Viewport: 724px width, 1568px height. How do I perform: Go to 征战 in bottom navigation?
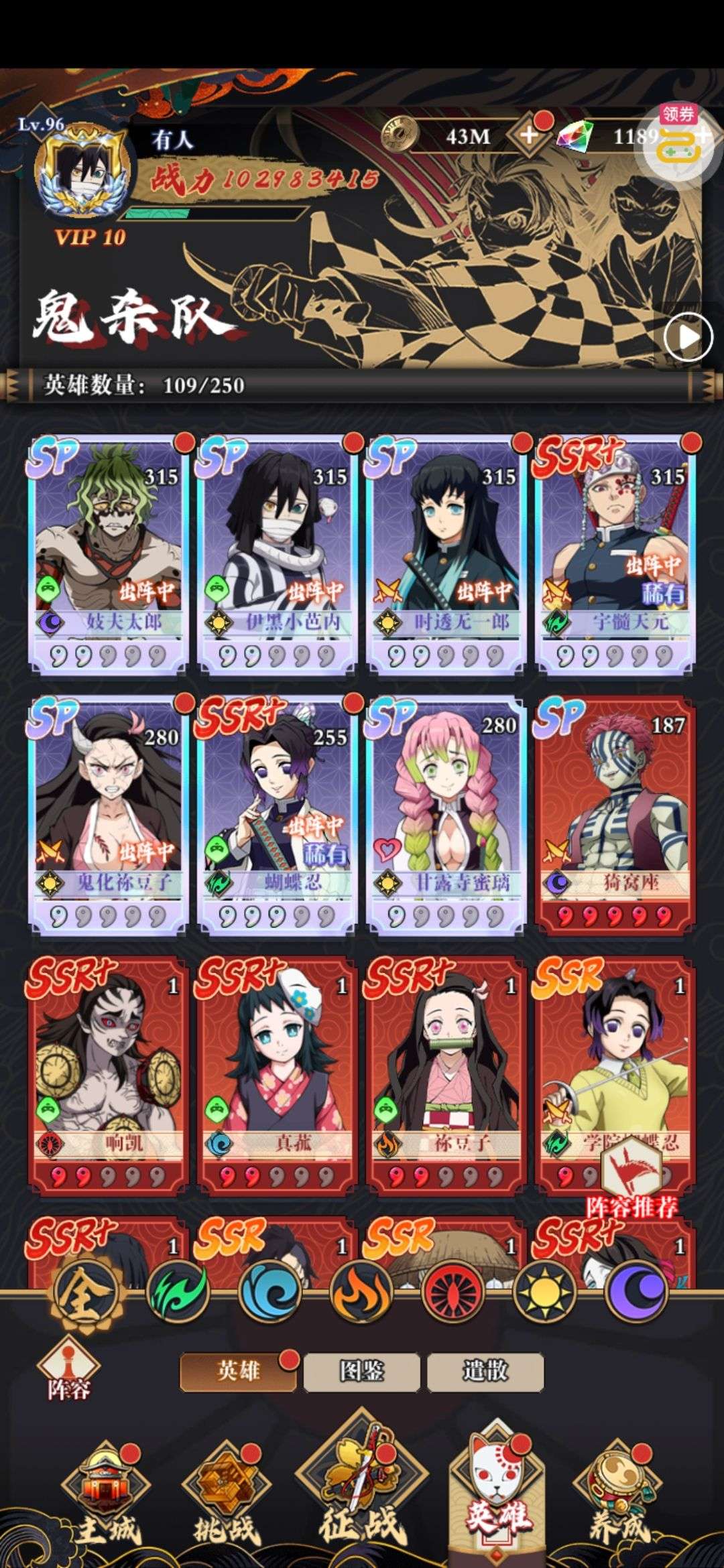pyautogui.click(x=362, y=1485)
